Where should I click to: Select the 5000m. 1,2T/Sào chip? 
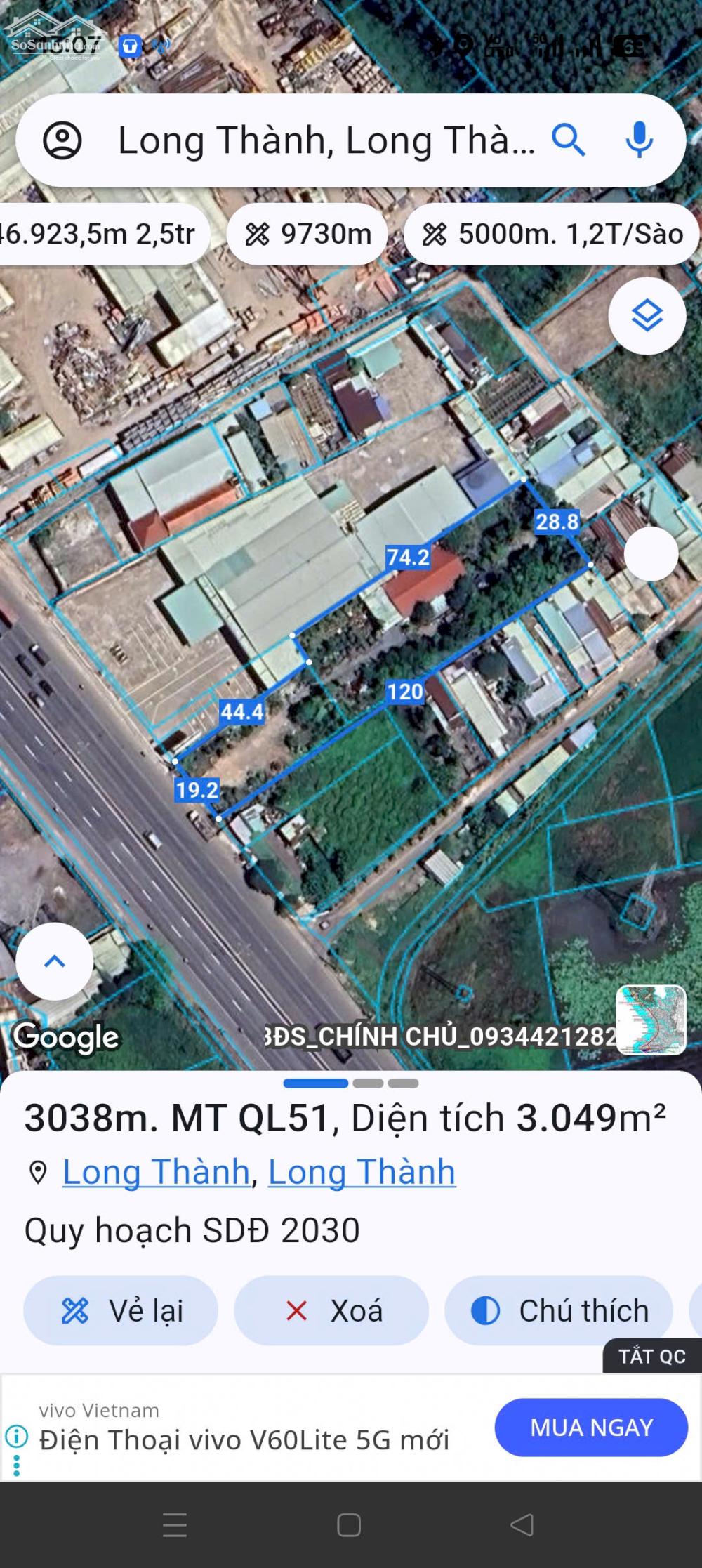coord(553,234)
